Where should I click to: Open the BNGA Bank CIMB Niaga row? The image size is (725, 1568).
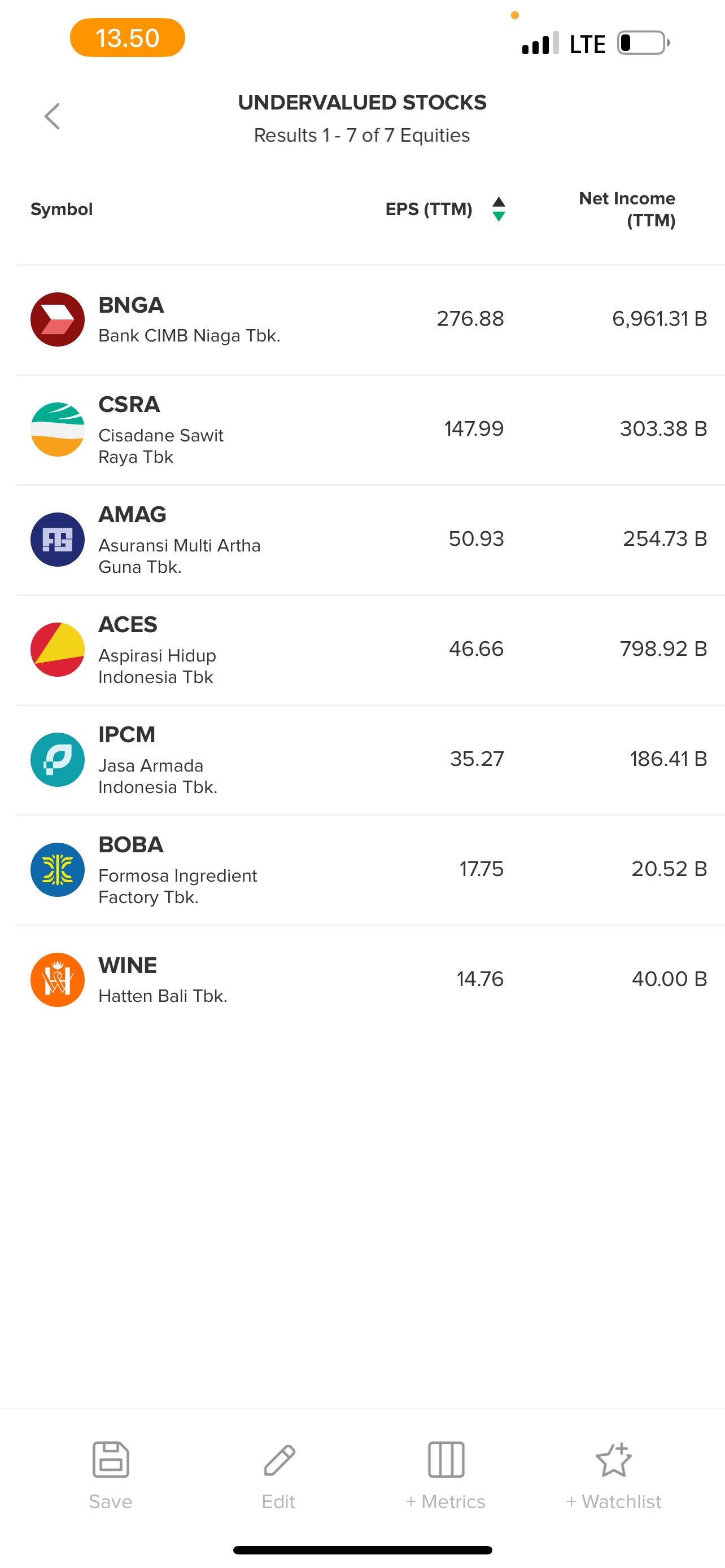coord(362,319)
